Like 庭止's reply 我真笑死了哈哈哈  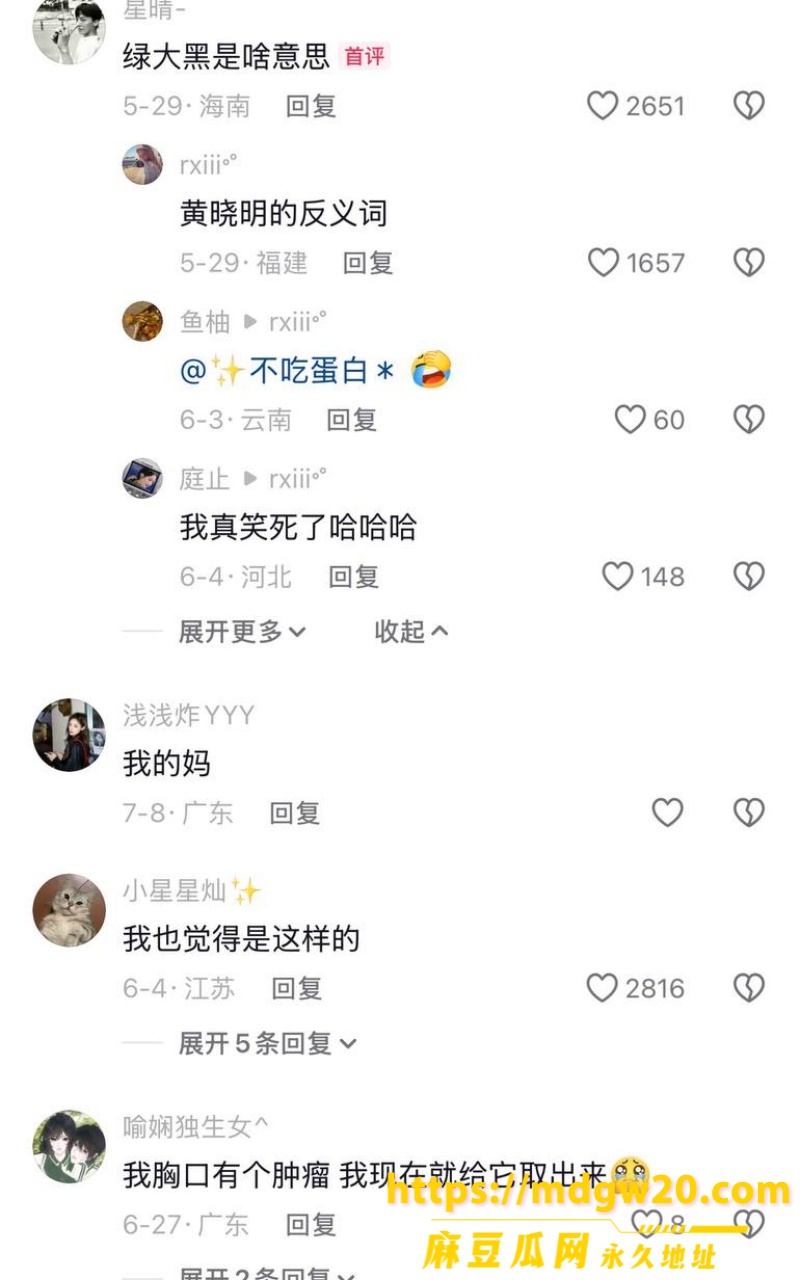[x=617, y=577]
